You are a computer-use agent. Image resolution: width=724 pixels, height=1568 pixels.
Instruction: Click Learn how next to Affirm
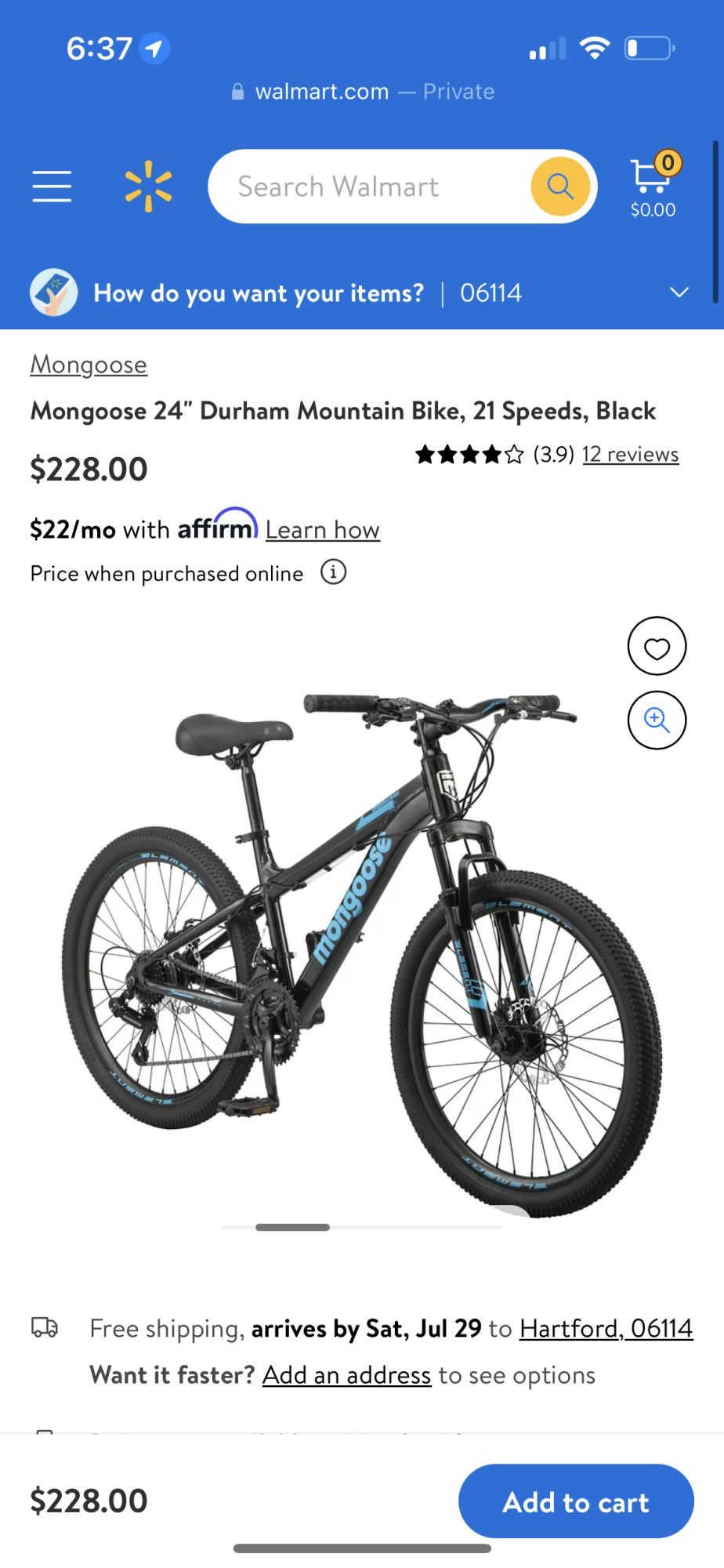tap(322, 529)
